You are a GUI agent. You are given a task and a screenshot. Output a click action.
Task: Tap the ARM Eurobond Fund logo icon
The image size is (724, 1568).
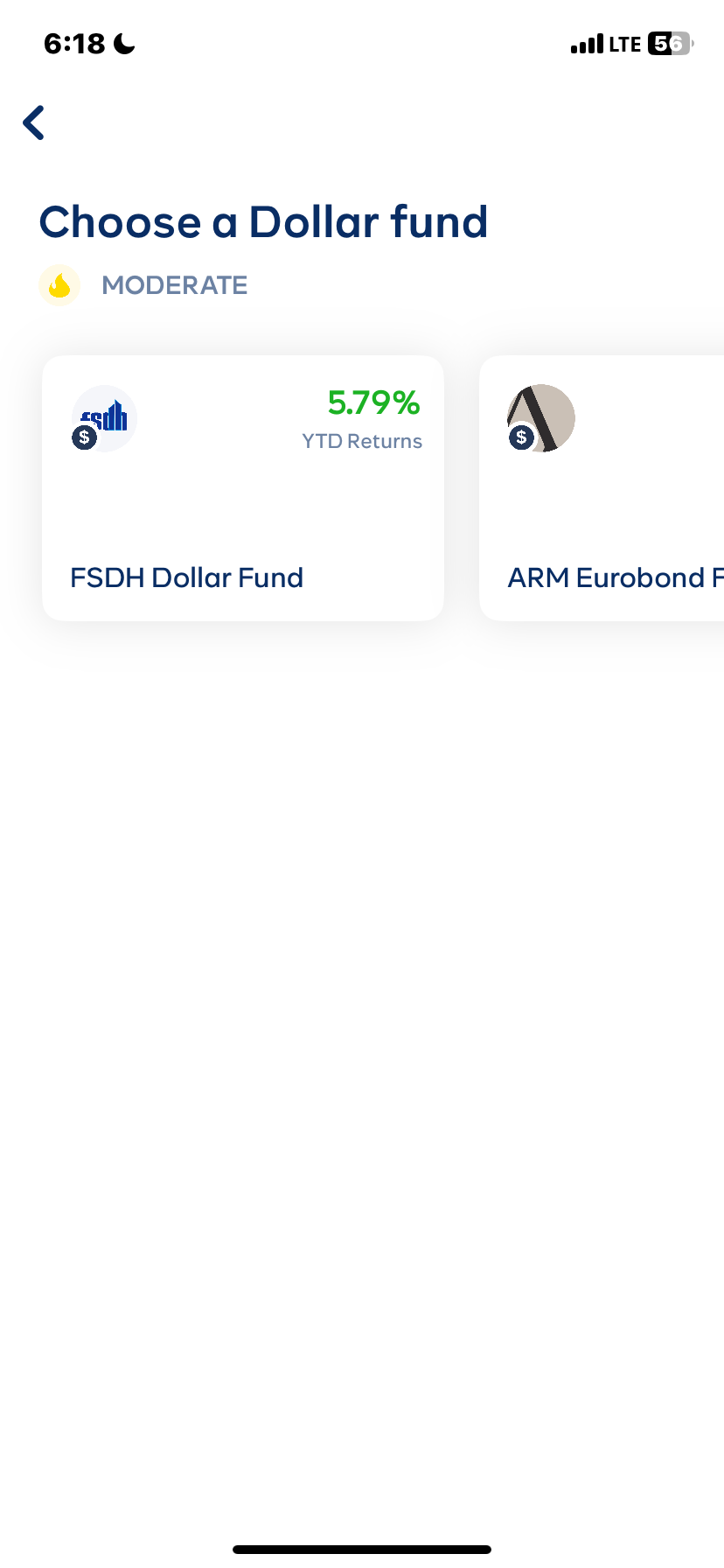(540, 418)
